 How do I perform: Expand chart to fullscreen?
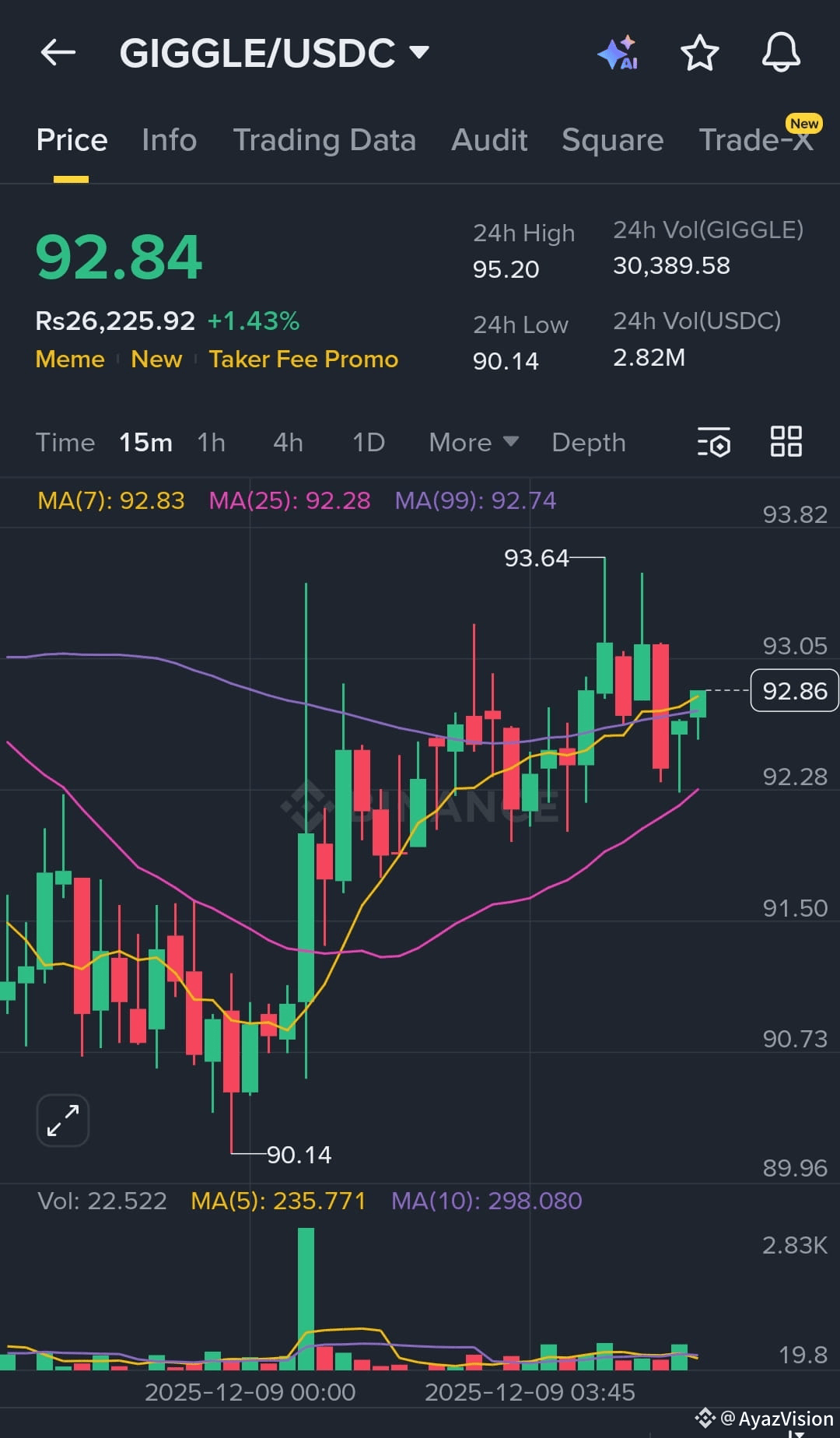coord(63,1121)
